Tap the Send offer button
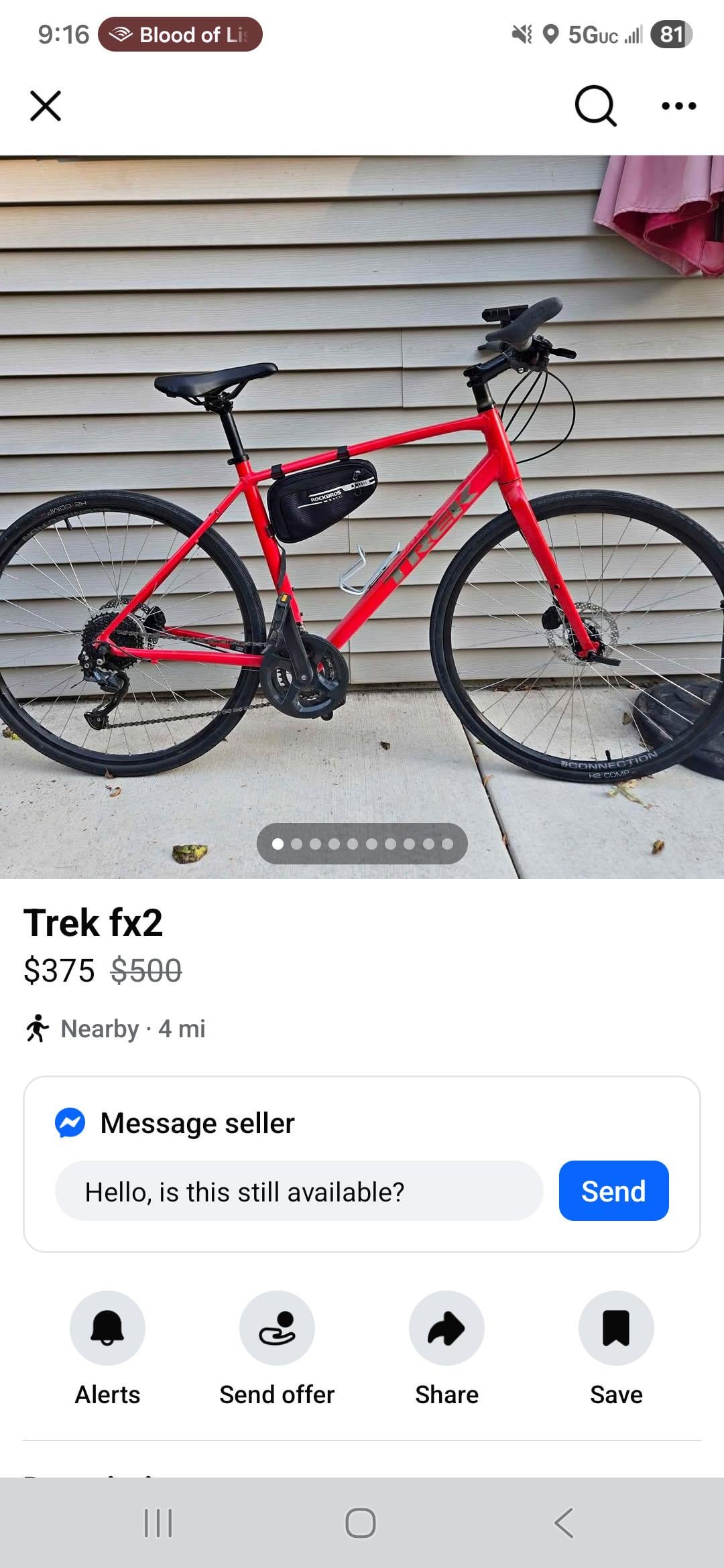This screenshot has height=1568, width=724. [x=277, y=1328]
